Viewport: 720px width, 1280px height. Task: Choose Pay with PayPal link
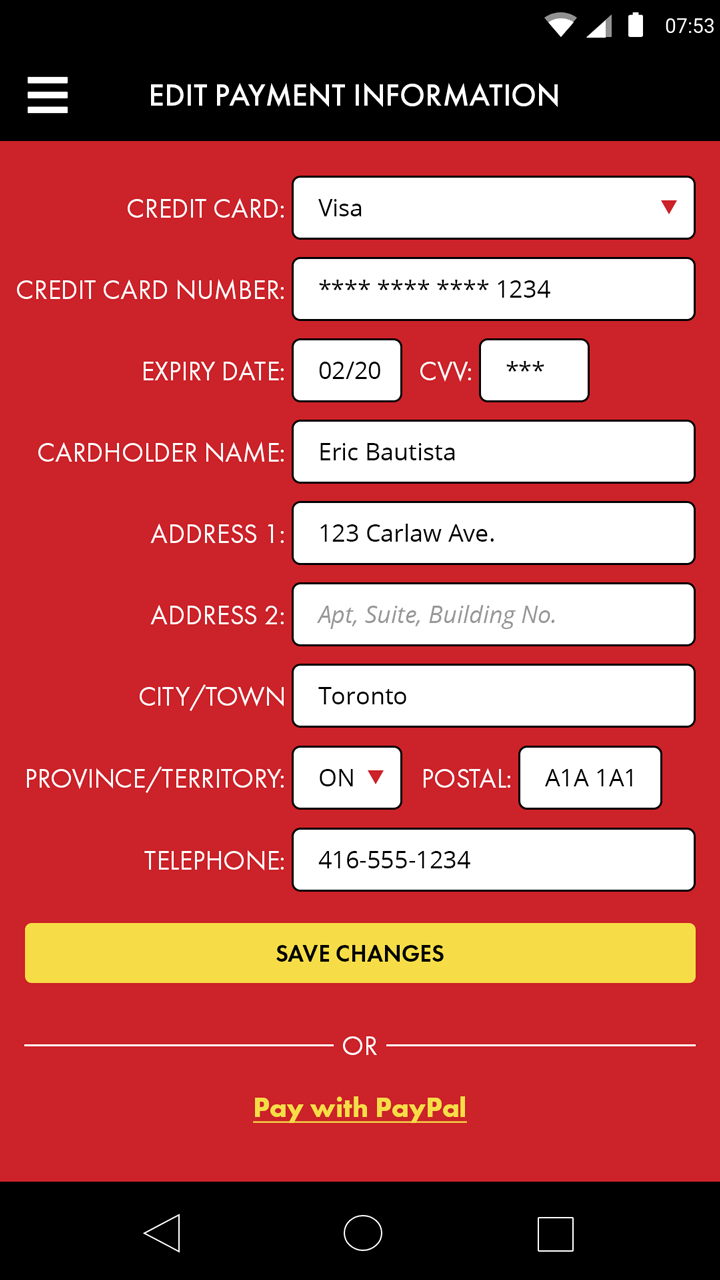click(360, 1108)
